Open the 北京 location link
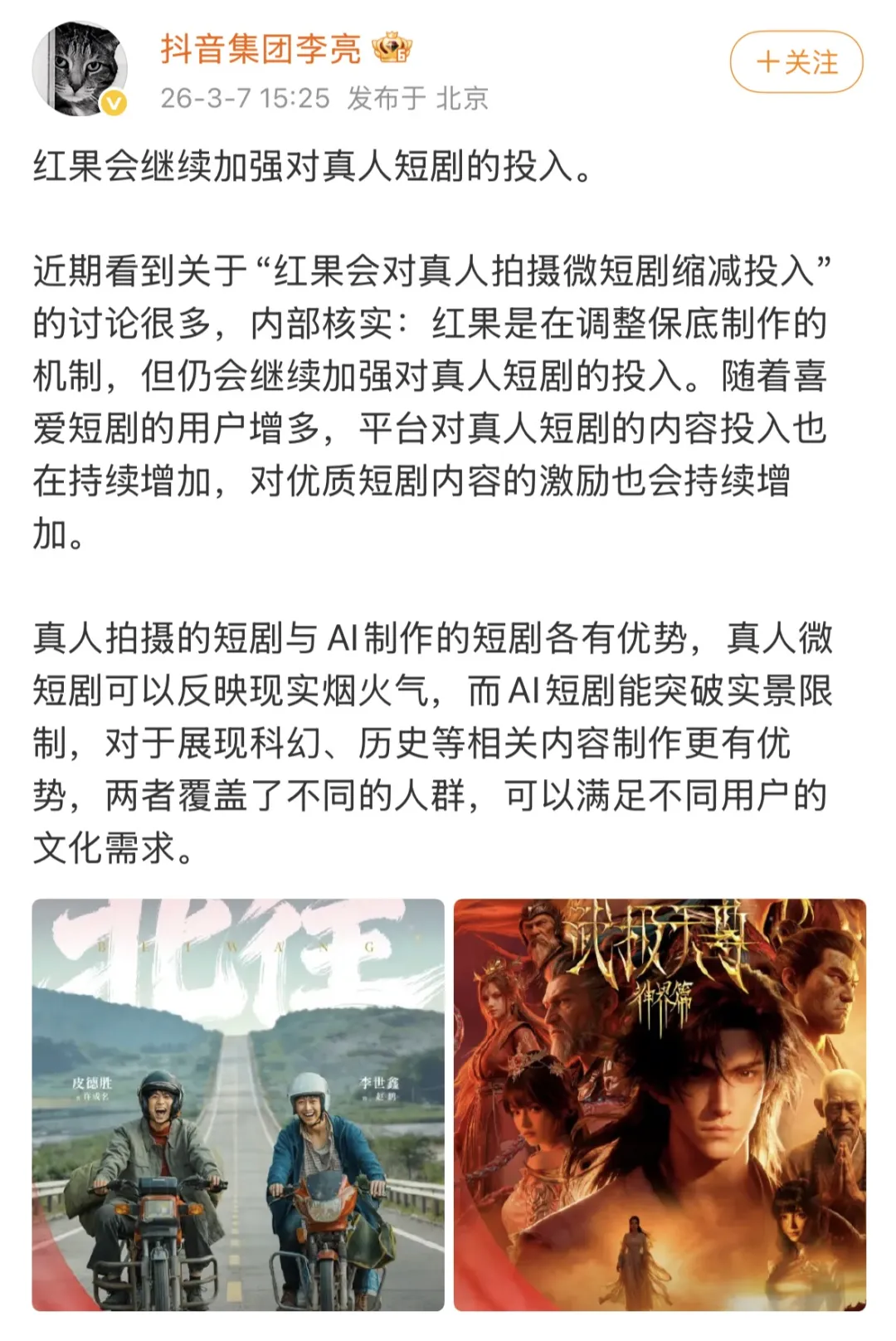 tap(462, 97)
